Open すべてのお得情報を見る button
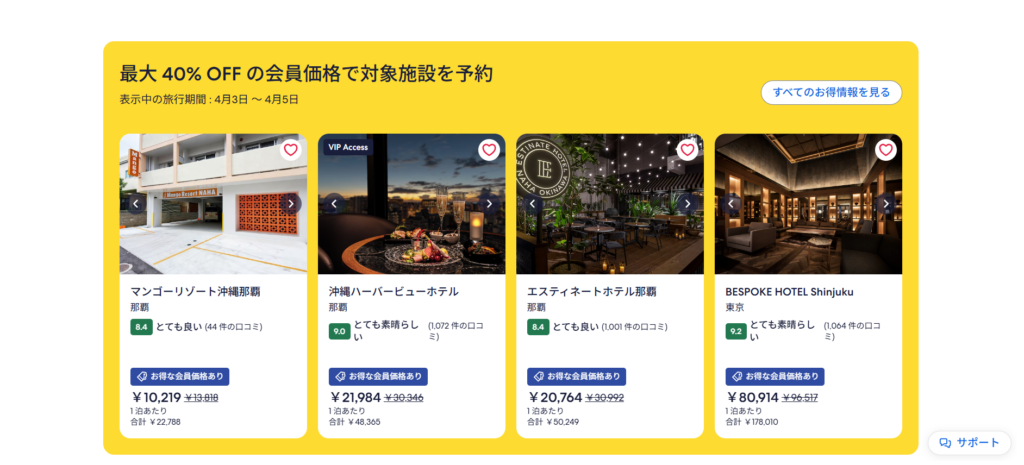 (831, 92)
